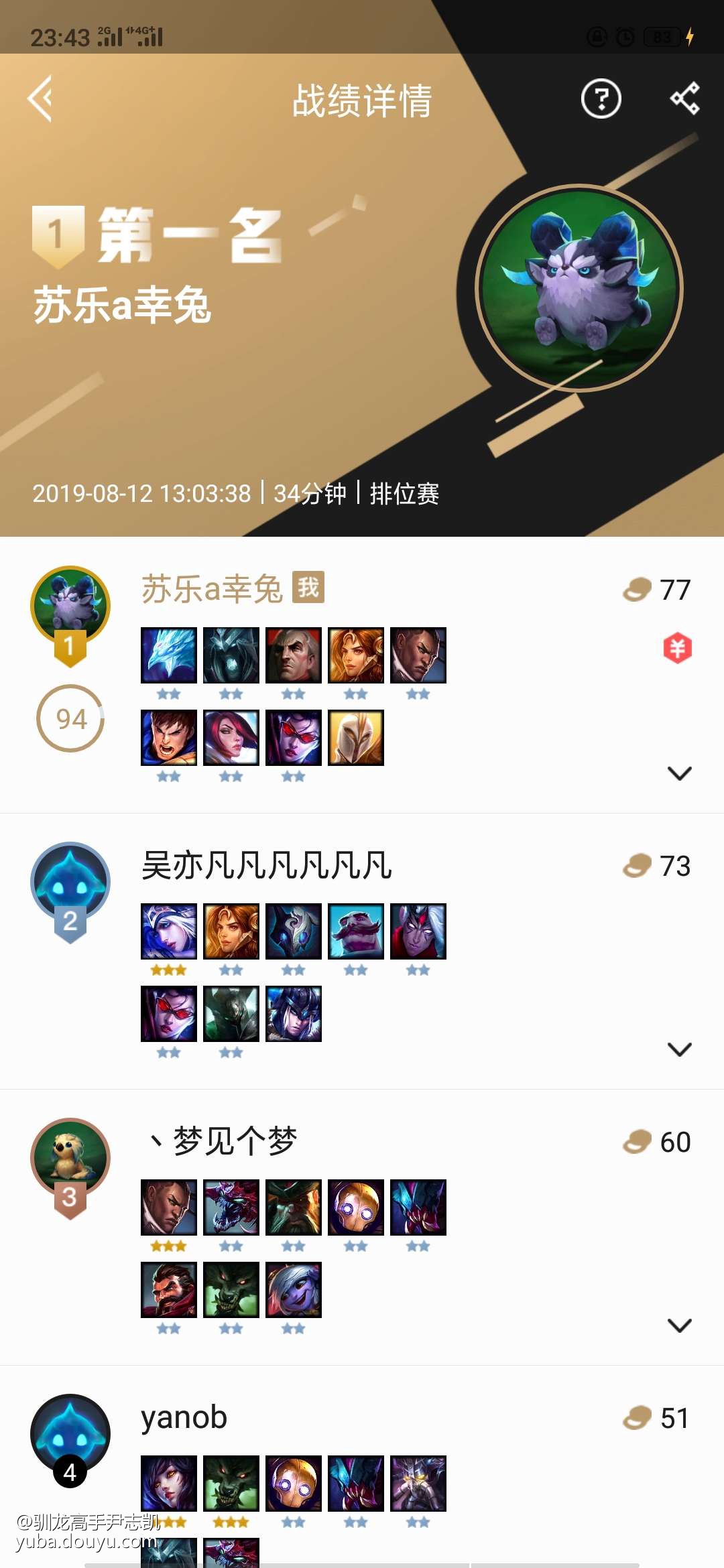Go back using the top-left arrow
This screenshot has height=1568, width=724.
pos(40,99)
